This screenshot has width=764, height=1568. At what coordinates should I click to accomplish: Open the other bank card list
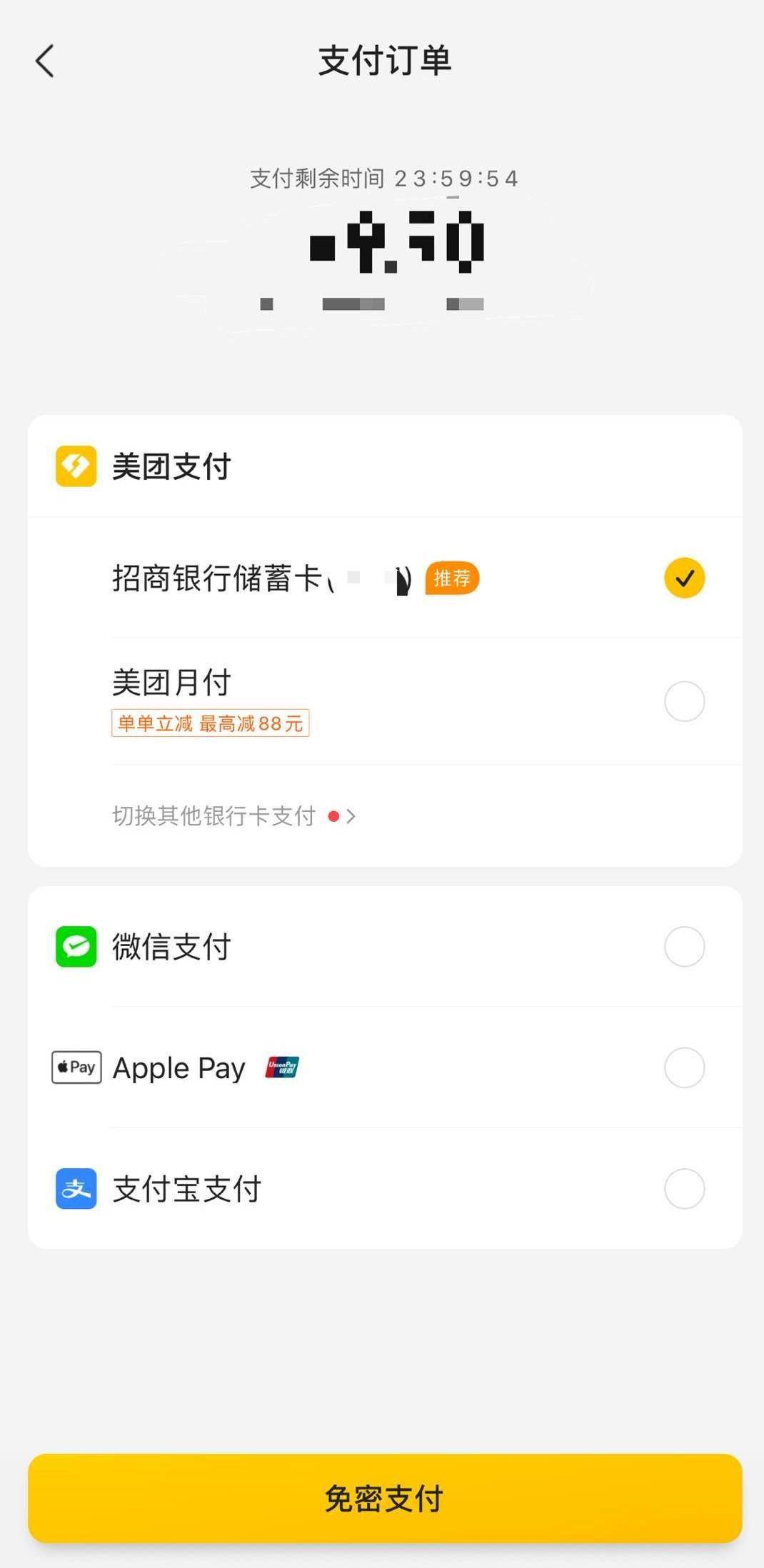pyautogui.click(x=214, y=815)
